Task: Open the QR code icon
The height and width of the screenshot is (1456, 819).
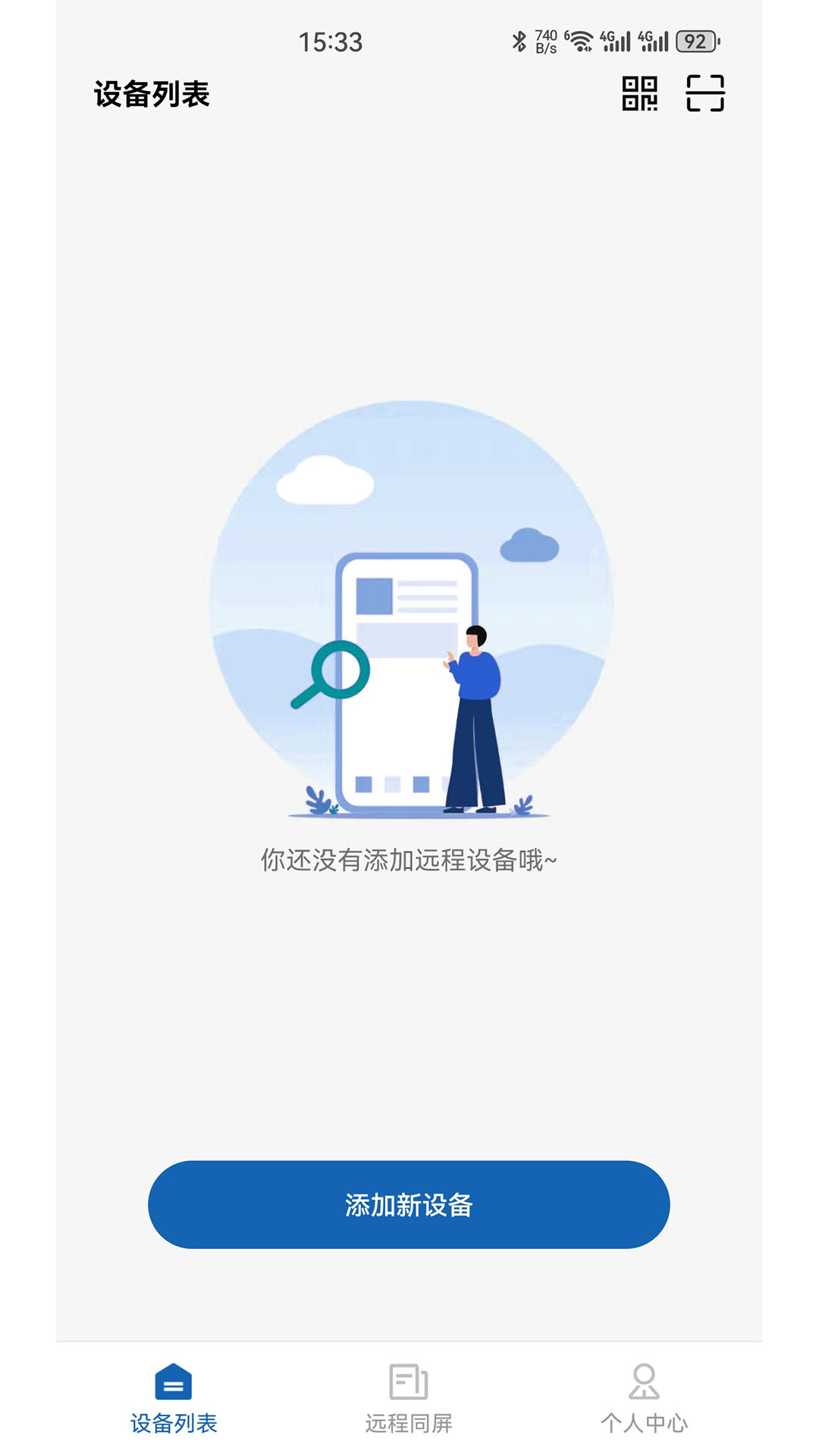Action: click(x=639, y=94)
